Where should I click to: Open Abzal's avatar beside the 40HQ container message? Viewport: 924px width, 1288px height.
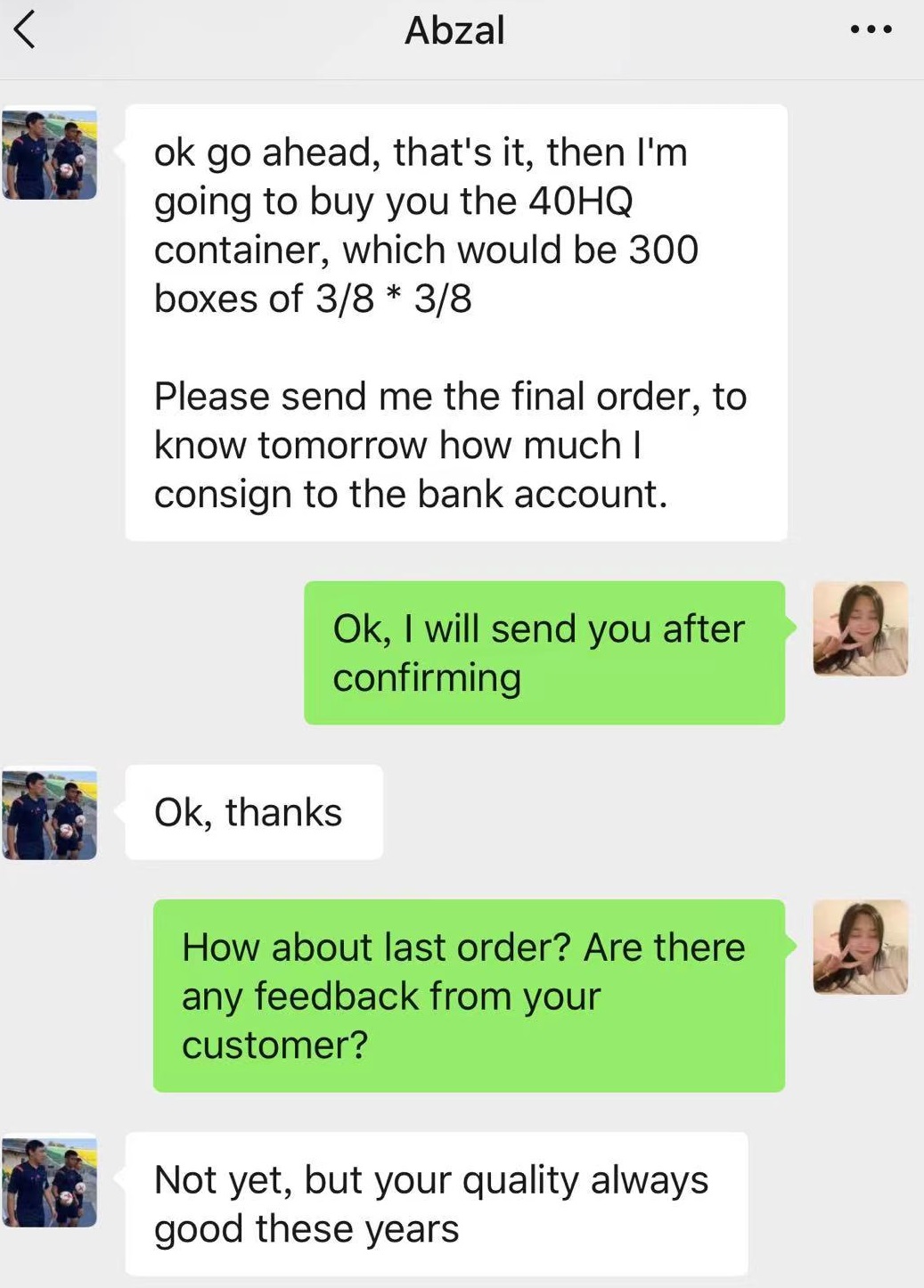pos(50,154)
